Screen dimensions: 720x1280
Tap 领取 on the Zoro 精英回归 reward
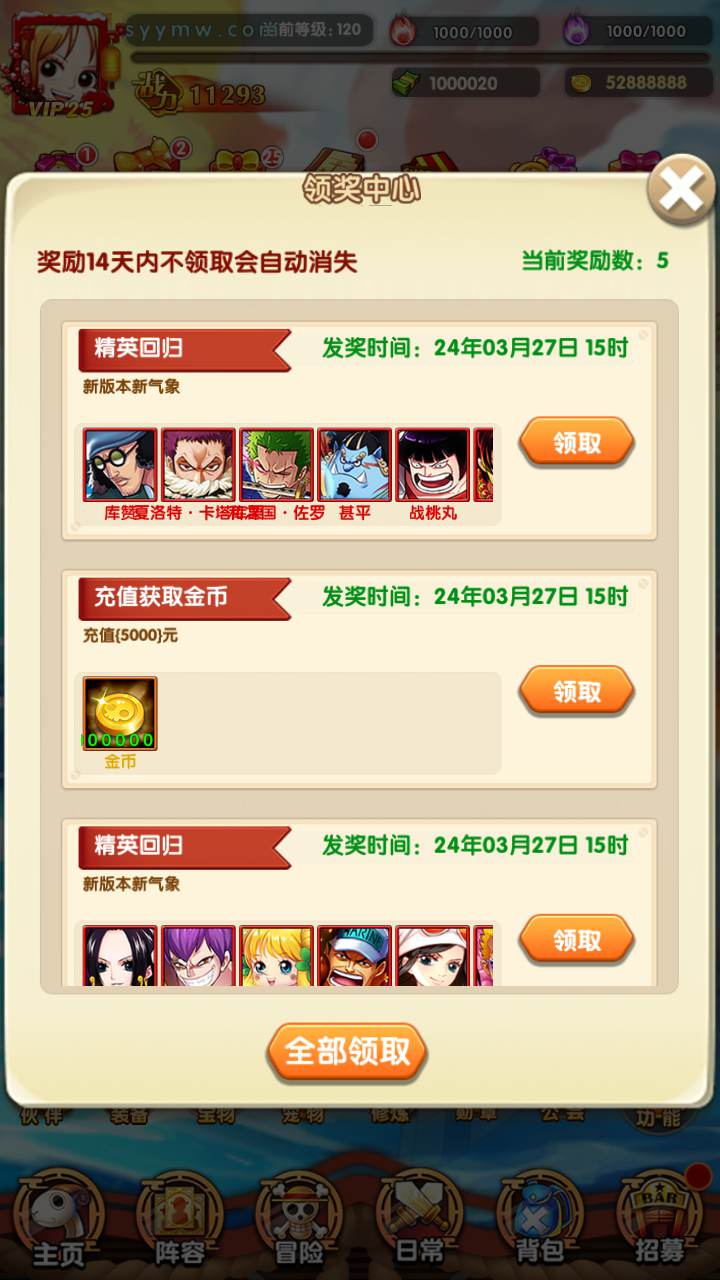click(x=576, y=442)
